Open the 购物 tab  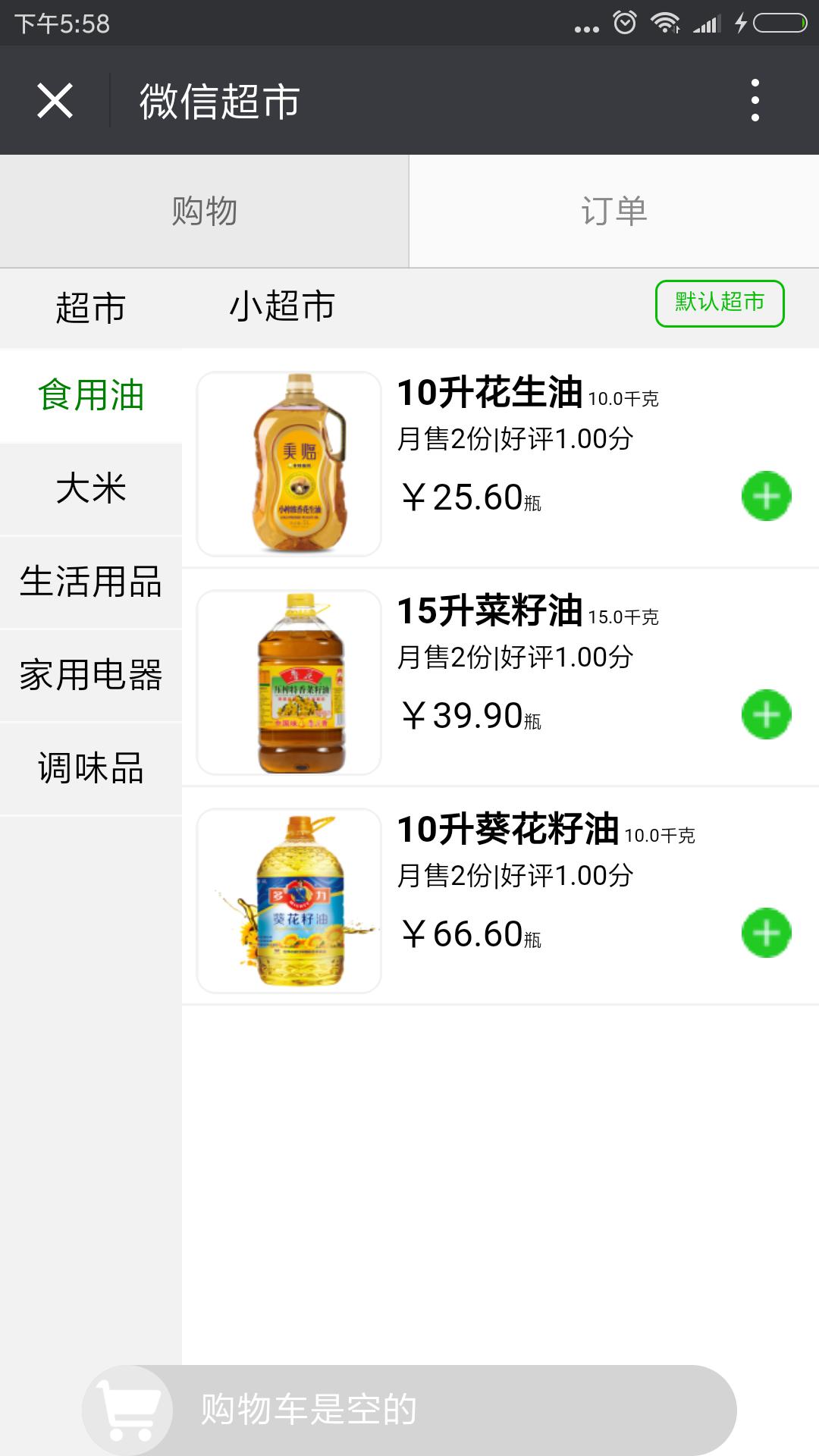[205, 211]
